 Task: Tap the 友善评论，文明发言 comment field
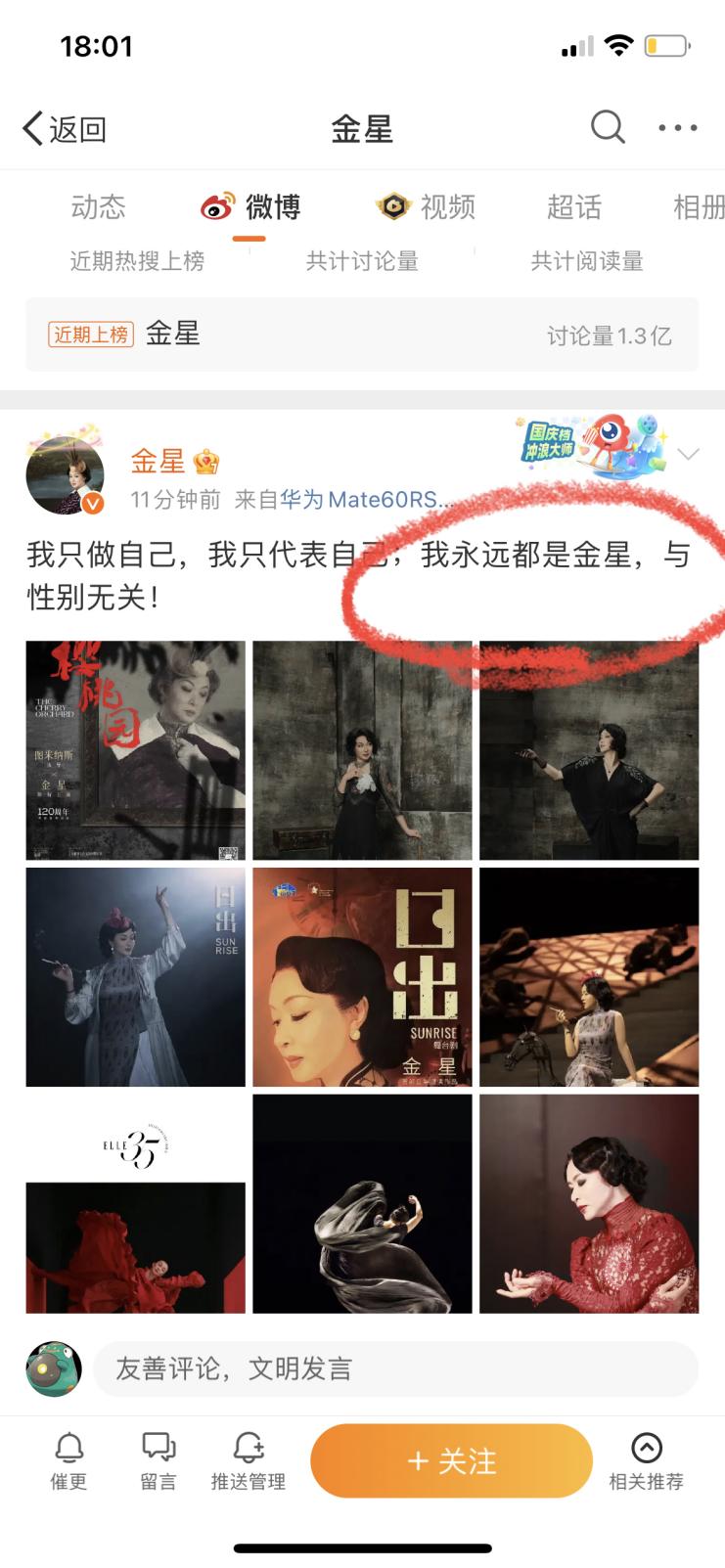tap(395, 1368)
